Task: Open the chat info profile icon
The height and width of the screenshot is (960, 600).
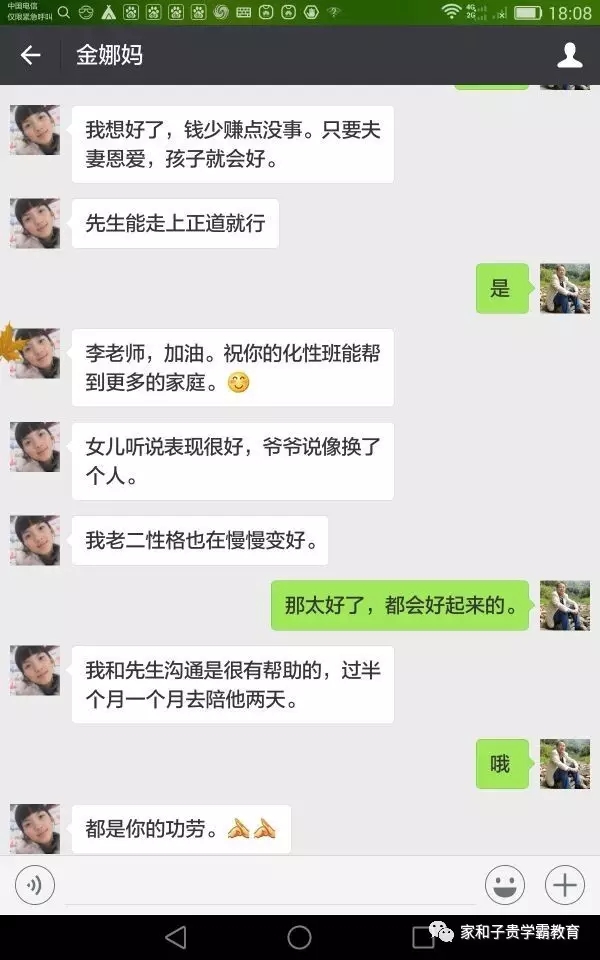Action: pyautogui.click(x=569, y=55)
